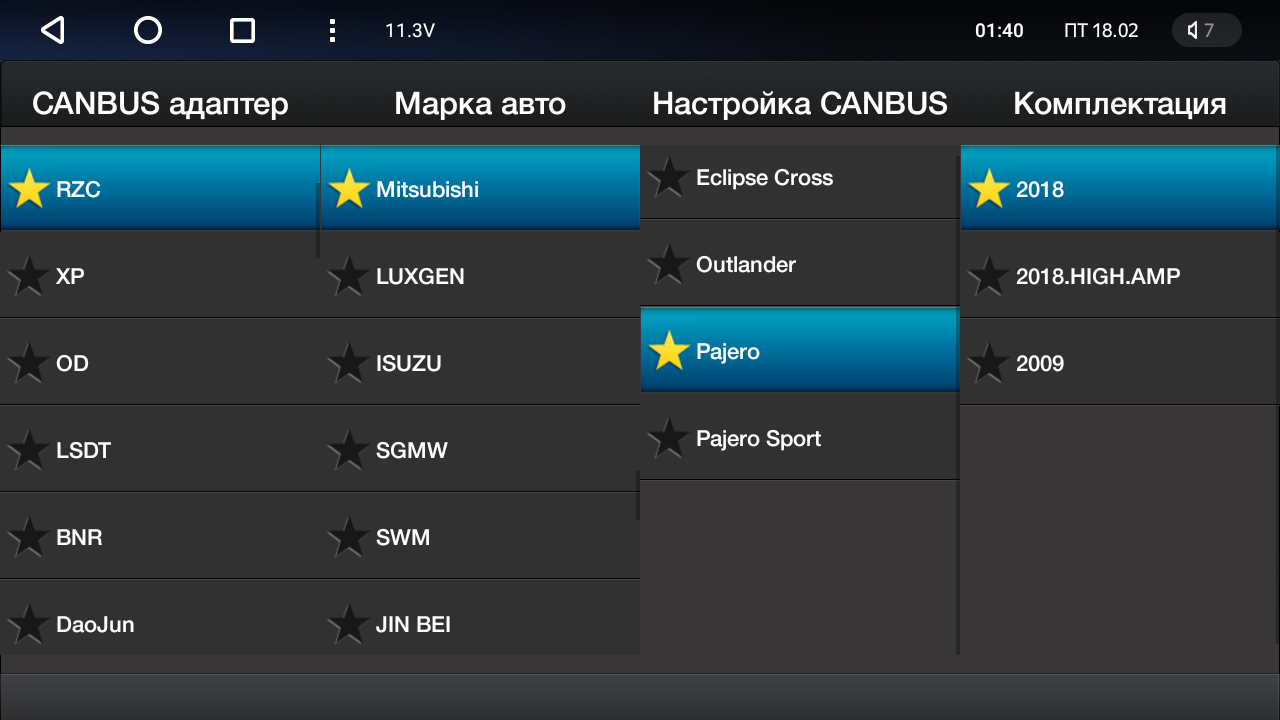Choose SWM from the brand list
This screenshot has height=720, width=1280.
click(x=480, y=537)
